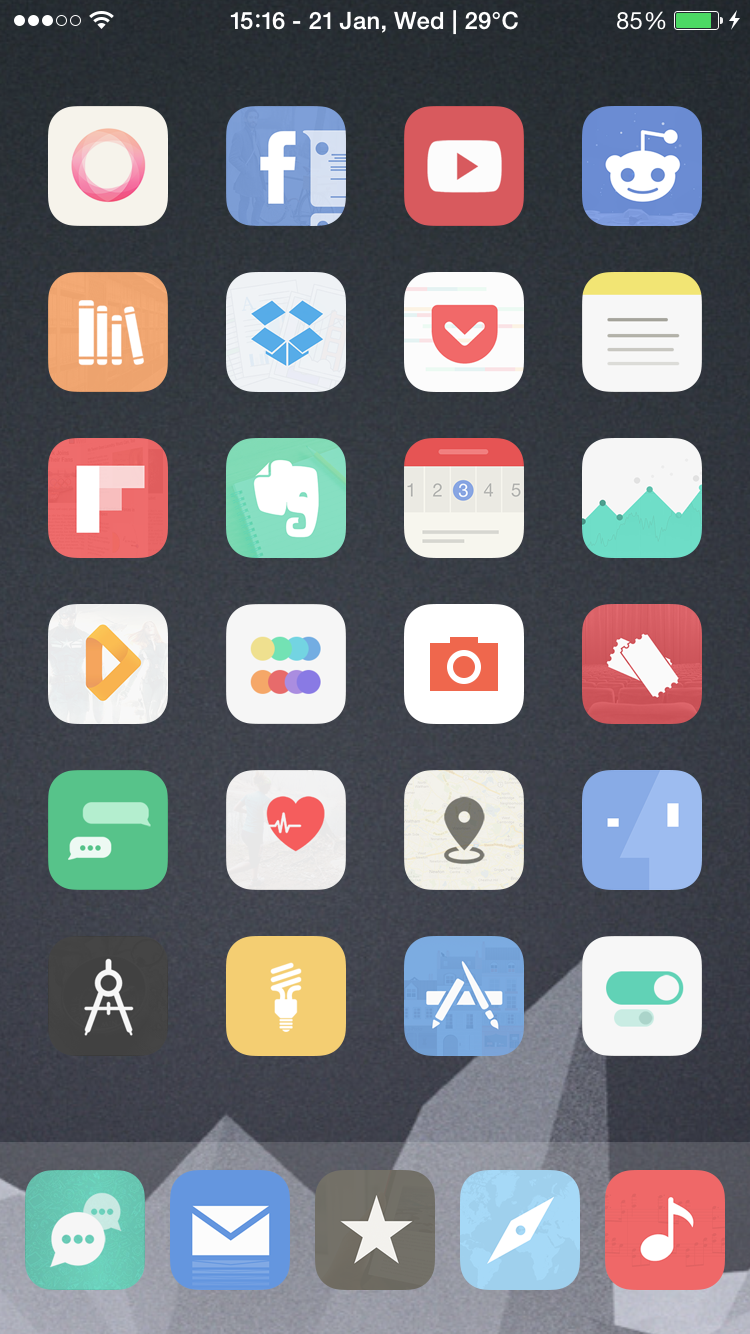750x1334 pixels.
Task: Launch Dropbox
Action: [x=286, y=332]
